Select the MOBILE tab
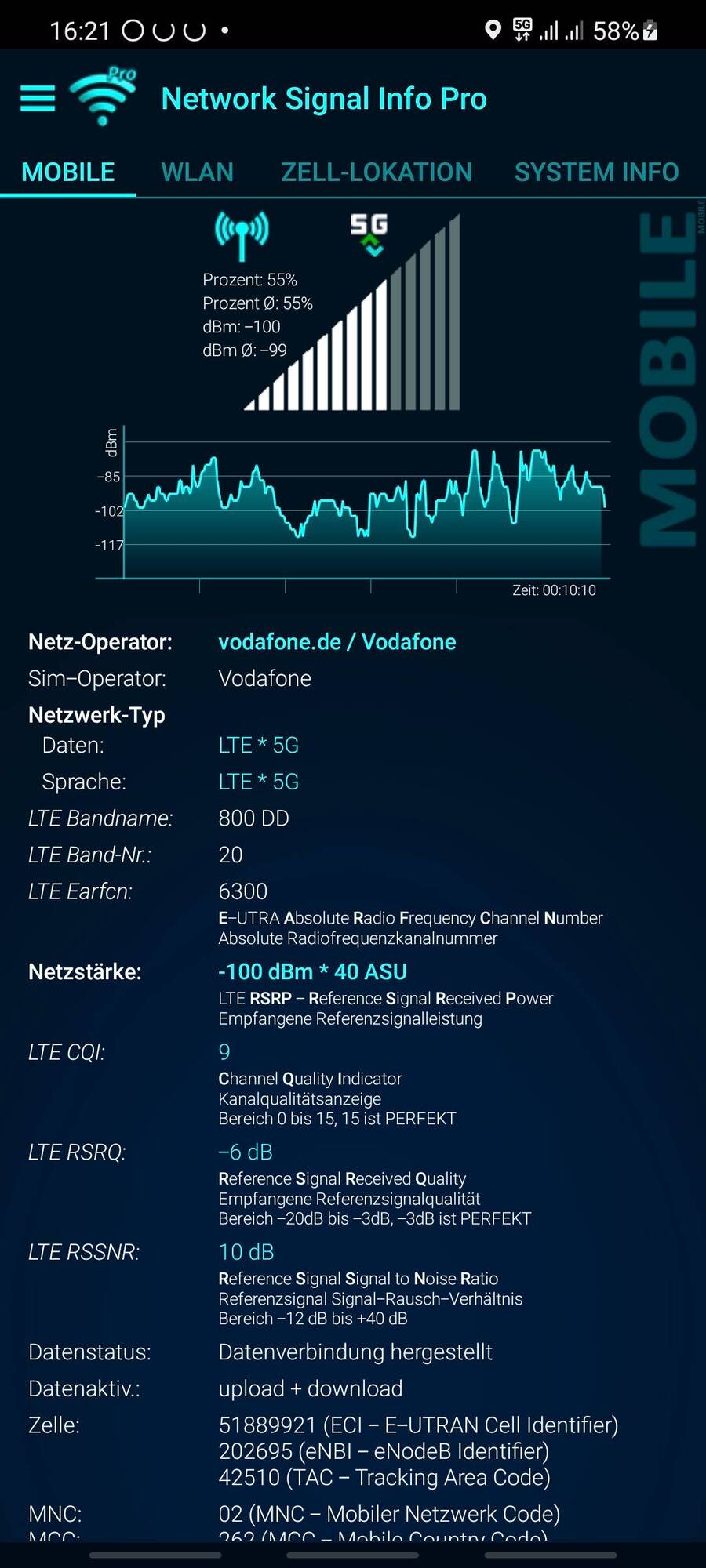The image size is (706, 1568). point(68,172)
